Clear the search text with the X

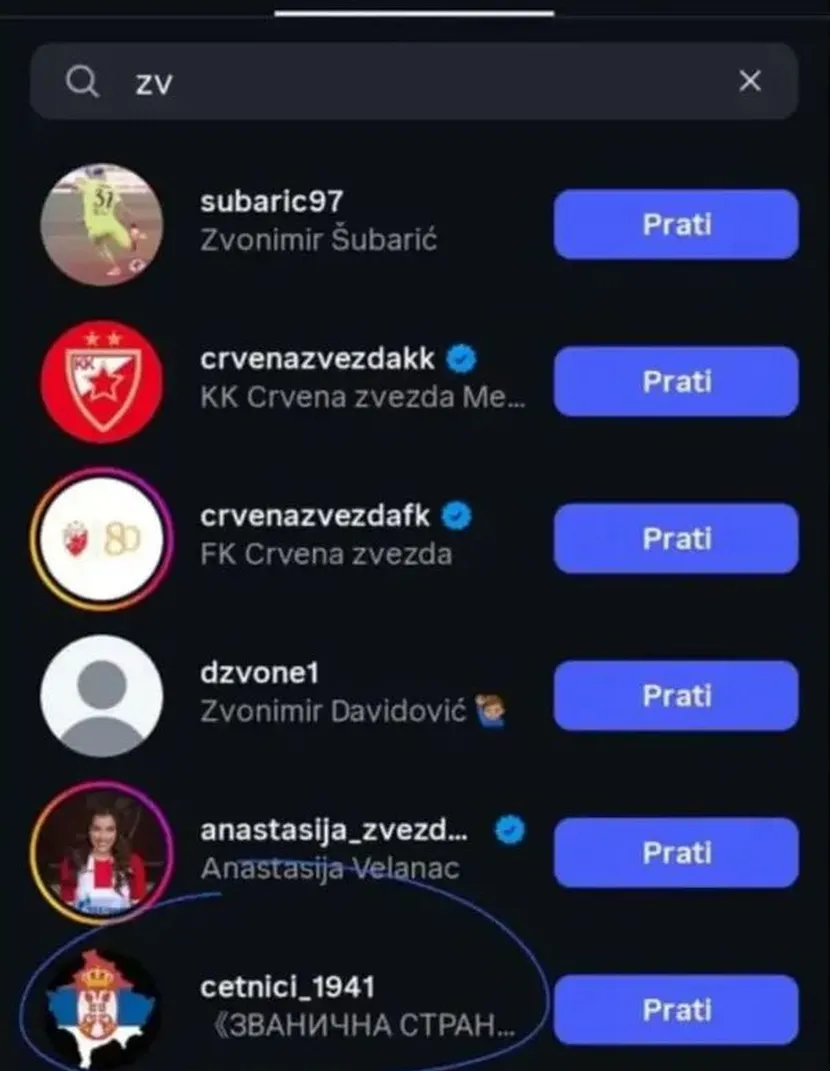point(750,82)
